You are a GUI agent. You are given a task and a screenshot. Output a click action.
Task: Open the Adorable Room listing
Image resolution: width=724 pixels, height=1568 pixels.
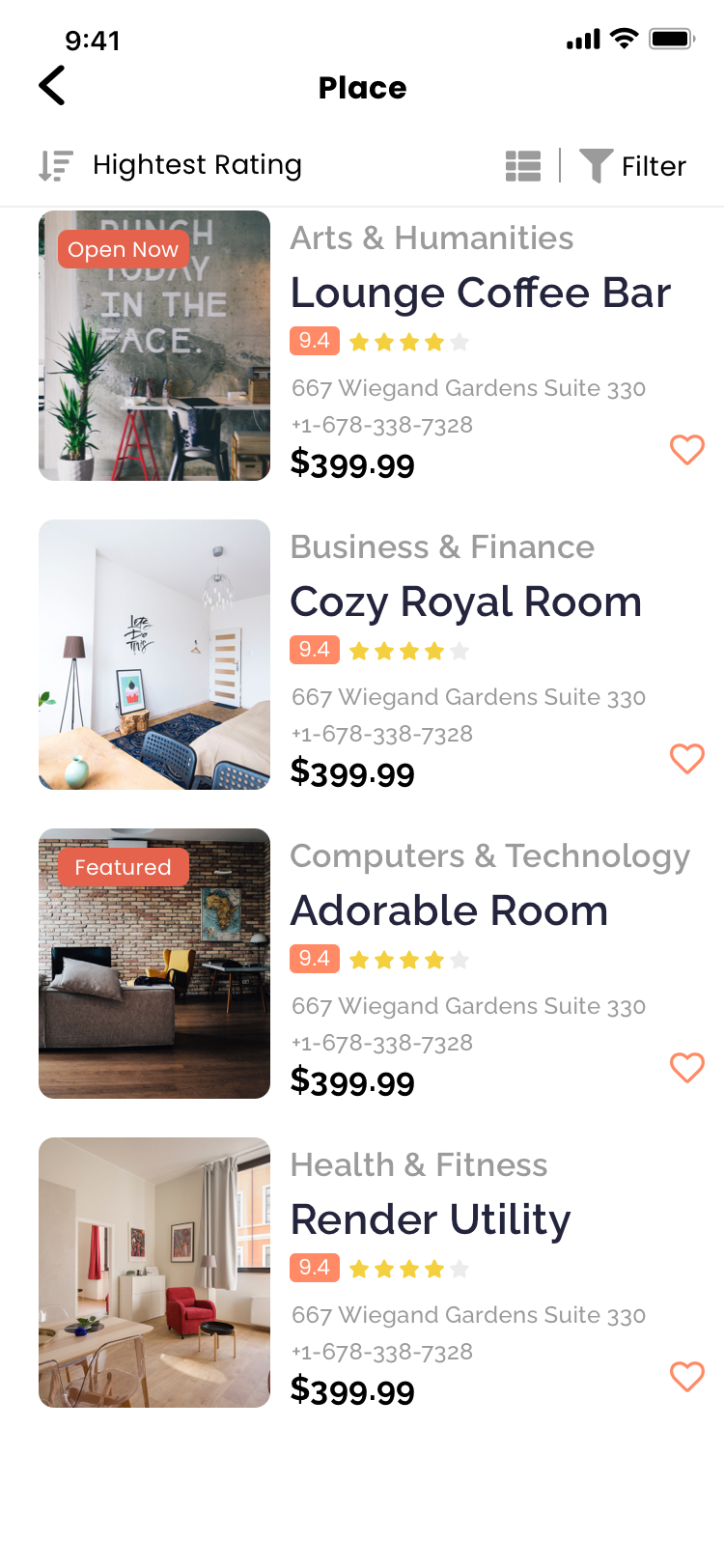(449, 911)
